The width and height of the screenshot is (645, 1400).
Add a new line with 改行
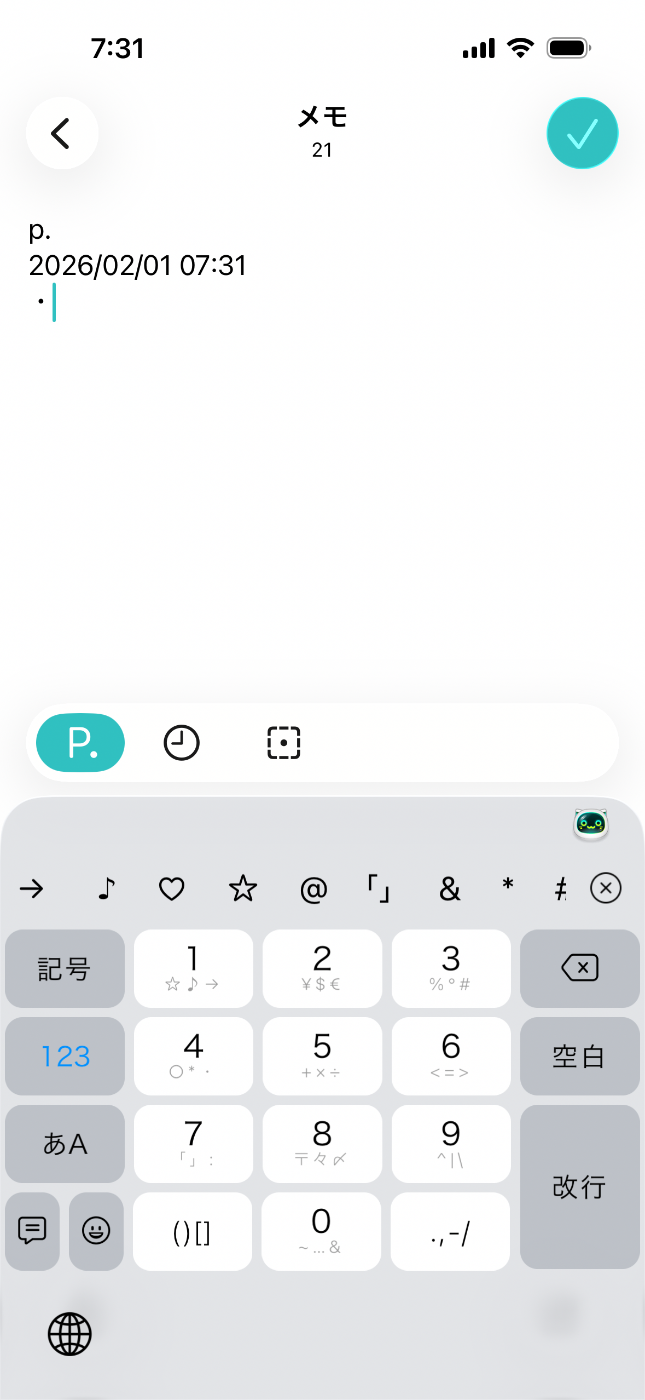point(580,1187)
